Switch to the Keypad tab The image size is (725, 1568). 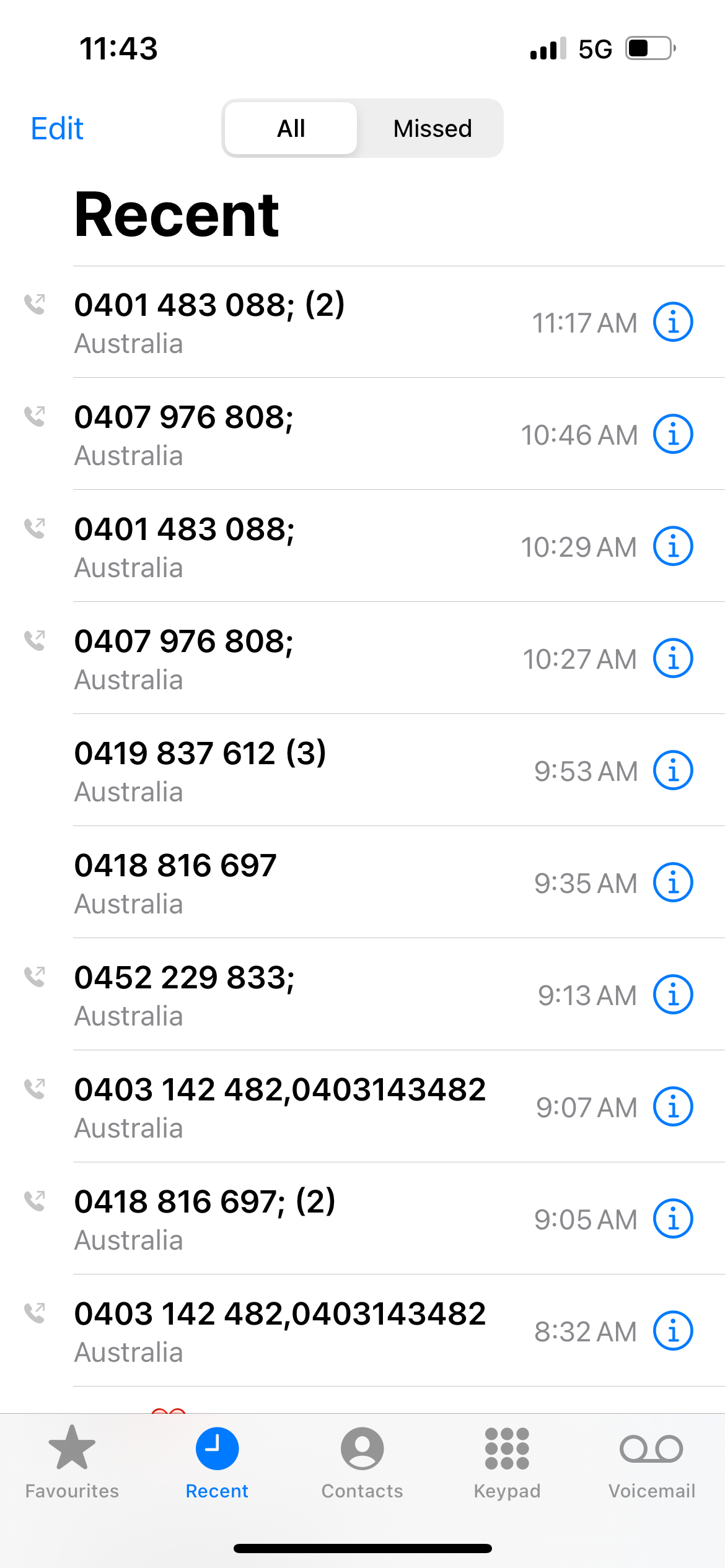coord(507,1461)
